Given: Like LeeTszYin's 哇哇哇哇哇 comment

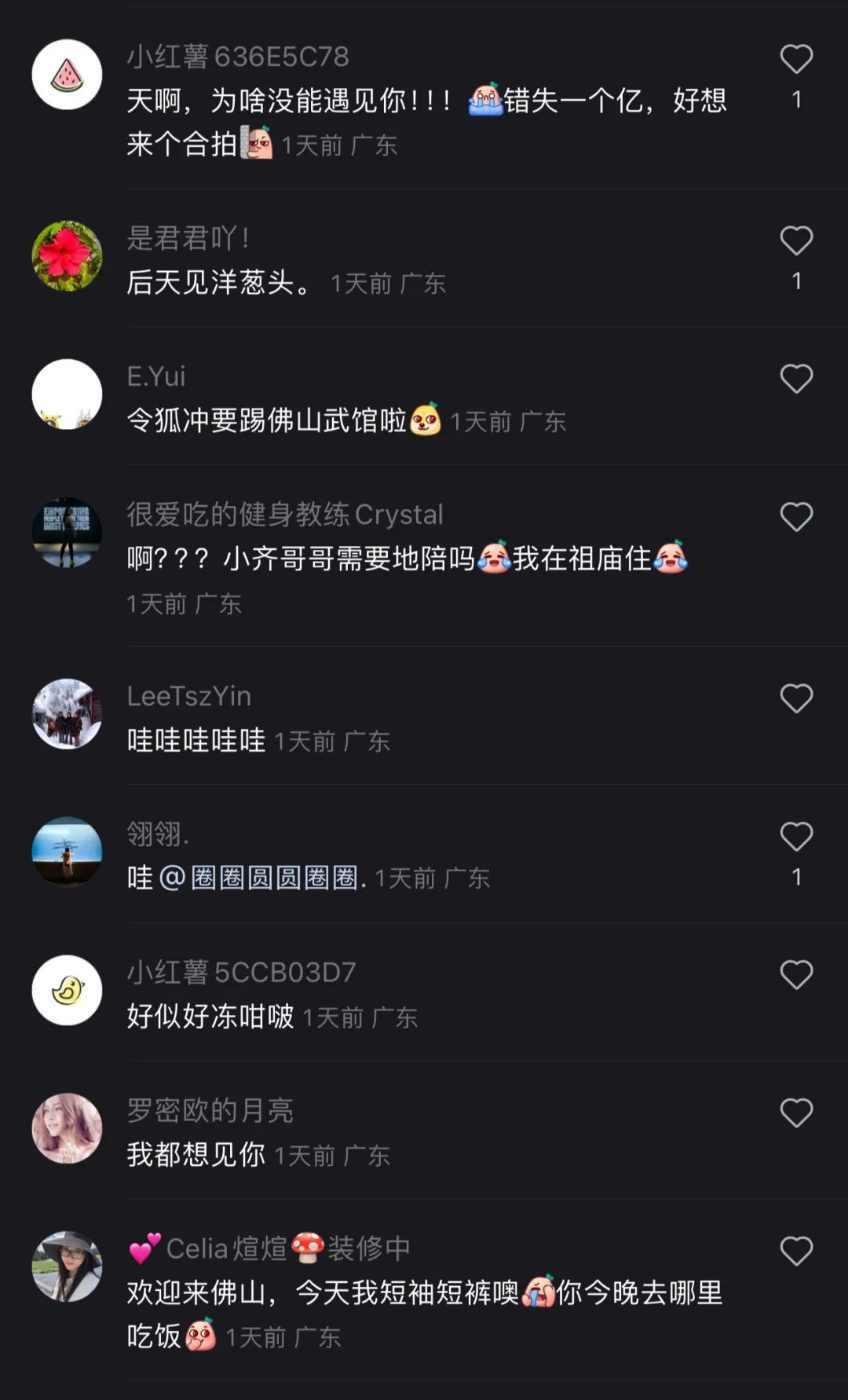Looking at the screenshot, I should click(796, 699).
